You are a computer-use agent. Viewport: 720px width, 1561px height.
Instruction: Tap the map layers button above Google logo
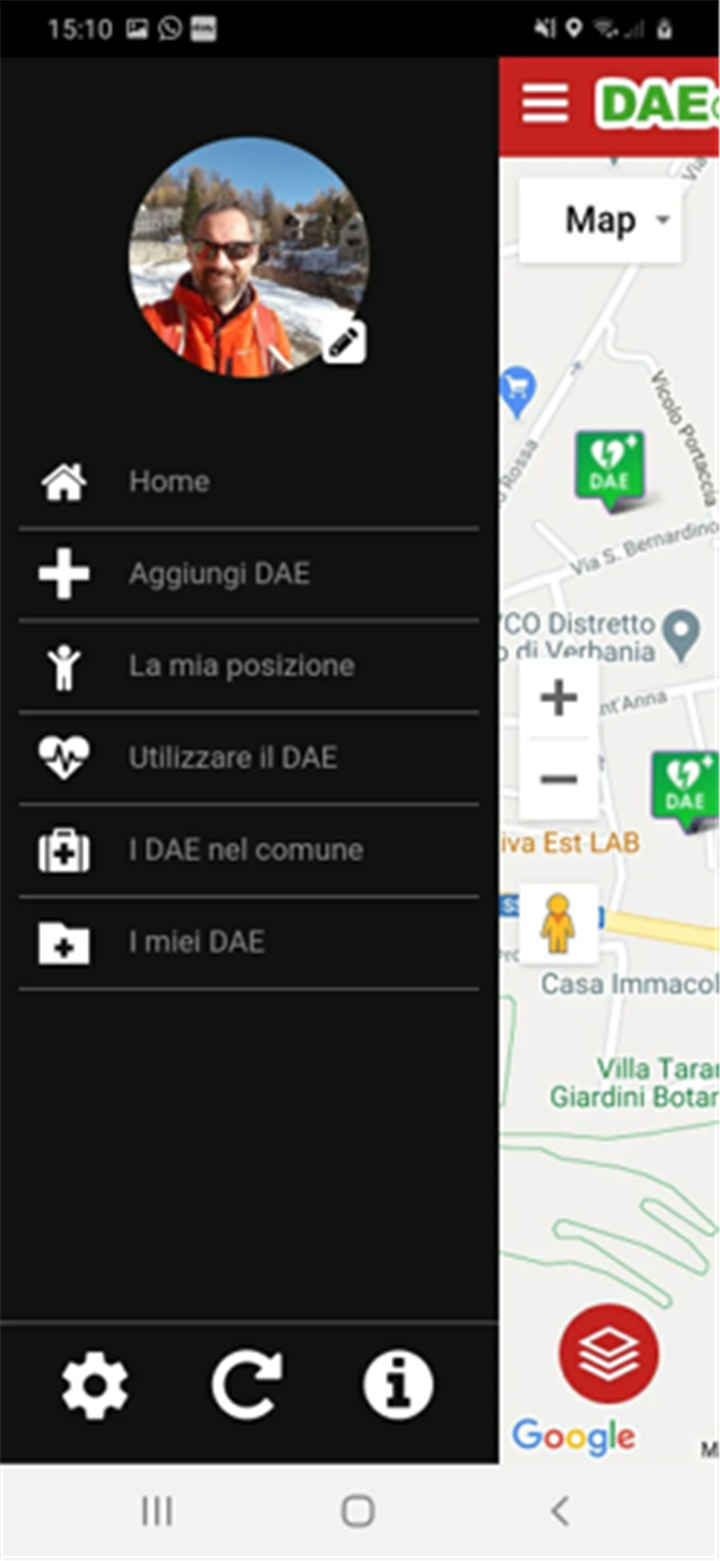[608, 1354]
